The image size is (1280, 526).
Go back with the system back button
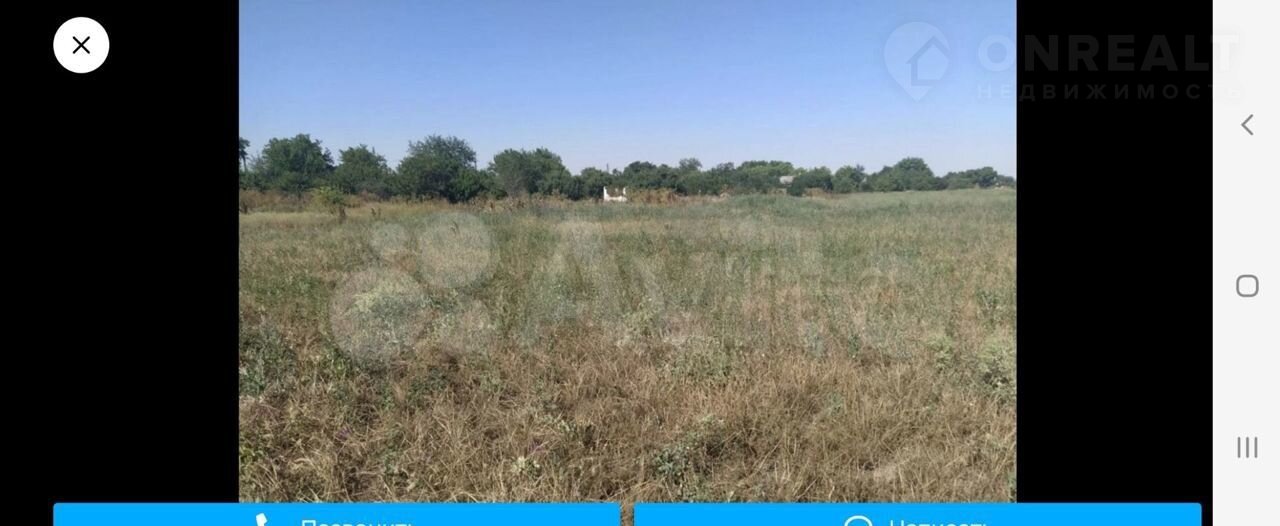pos(1246,125)
